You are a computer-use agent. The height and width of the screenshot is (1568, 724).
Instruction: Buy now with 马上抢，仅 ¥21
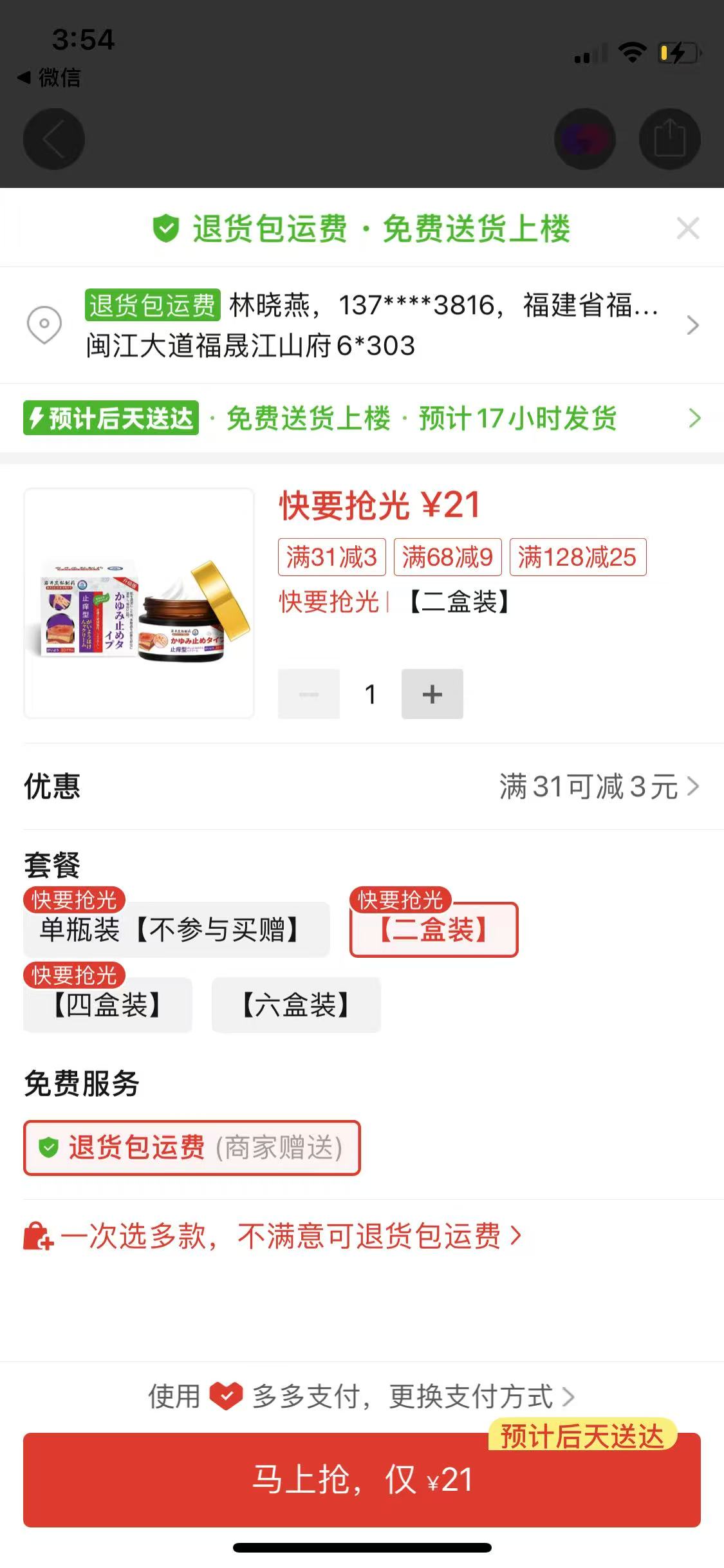pos(362,1480)
